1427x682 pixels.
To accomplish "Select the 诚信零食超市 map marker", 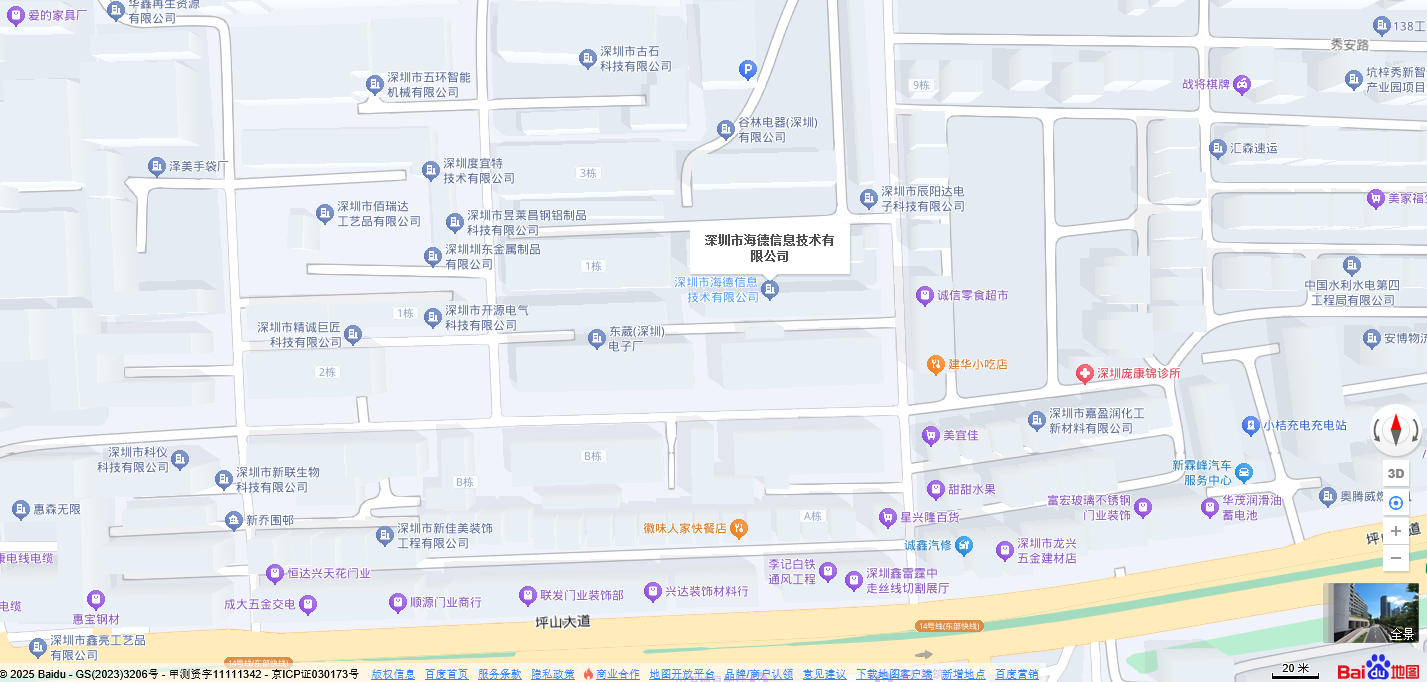I will tap(925, 295).
